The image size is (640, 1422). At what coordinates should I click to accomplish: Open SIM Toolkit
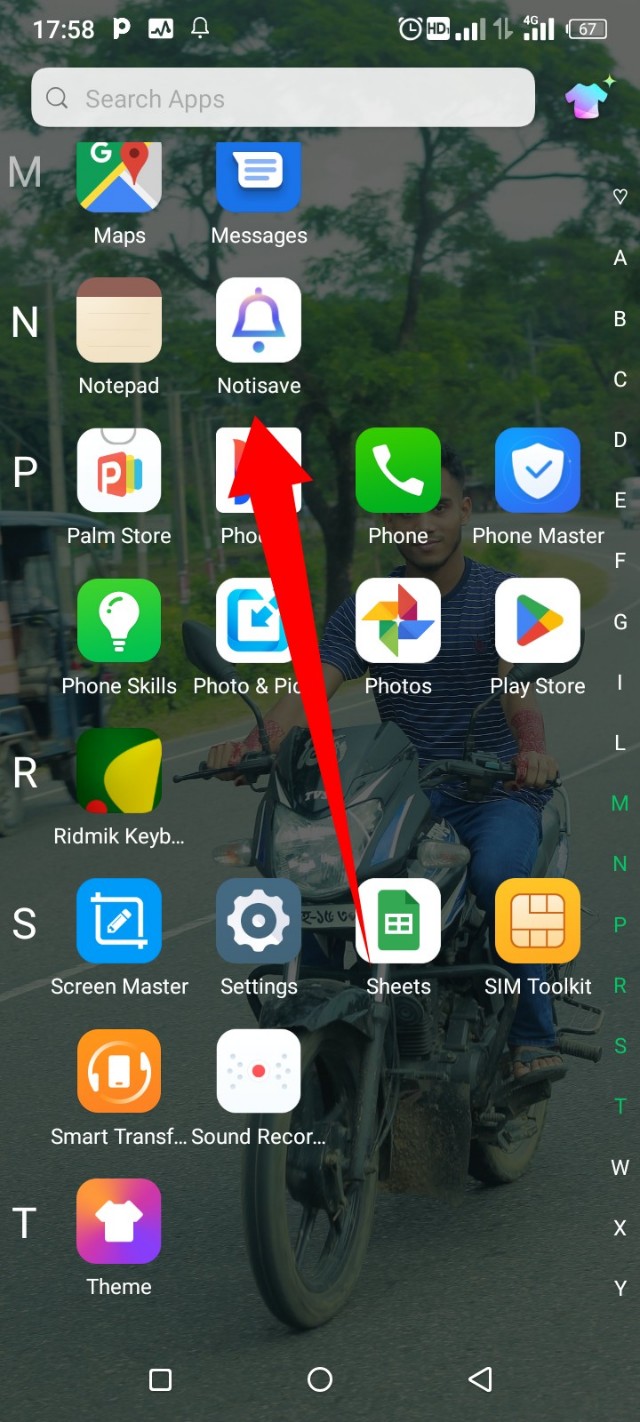(538, 921)
